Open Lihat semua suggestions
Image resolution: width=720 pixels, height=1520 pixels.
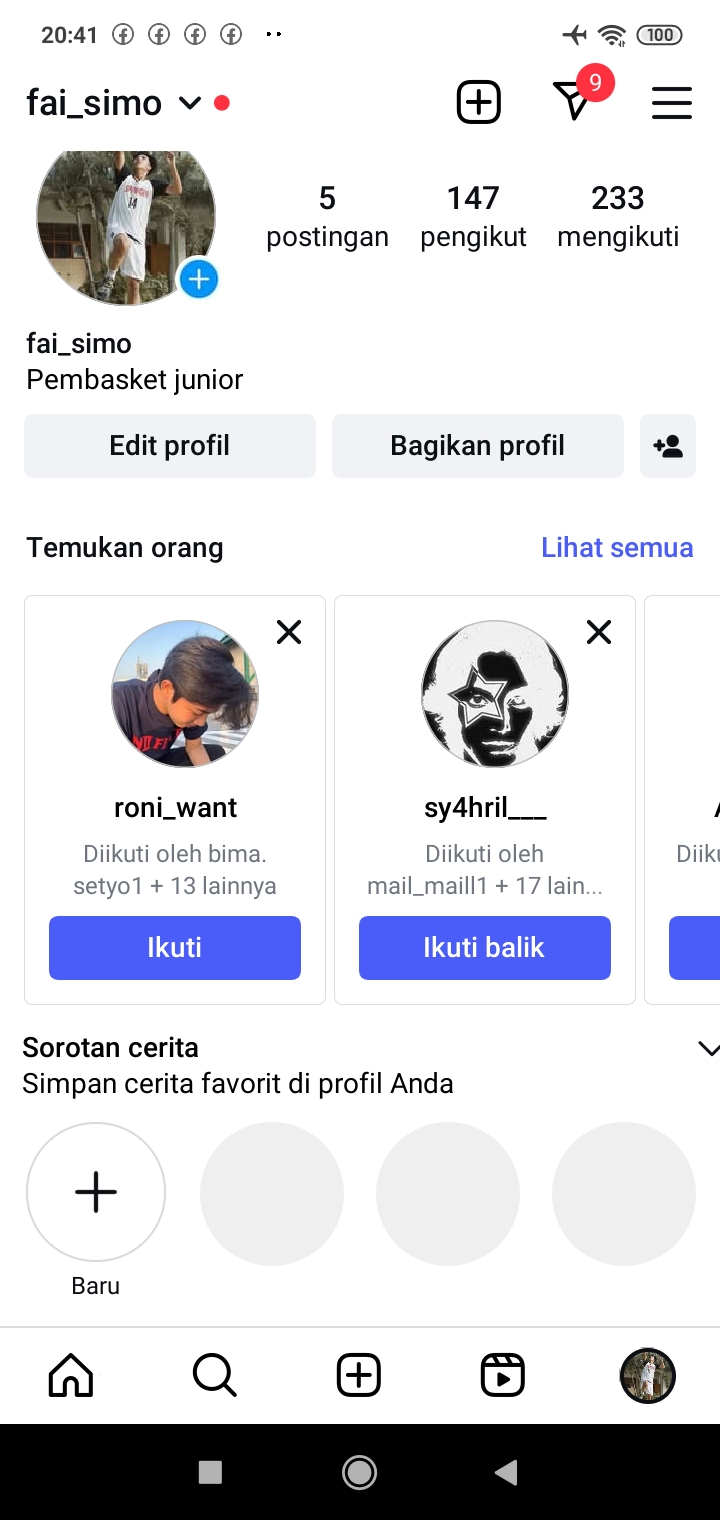pos(616,548)
